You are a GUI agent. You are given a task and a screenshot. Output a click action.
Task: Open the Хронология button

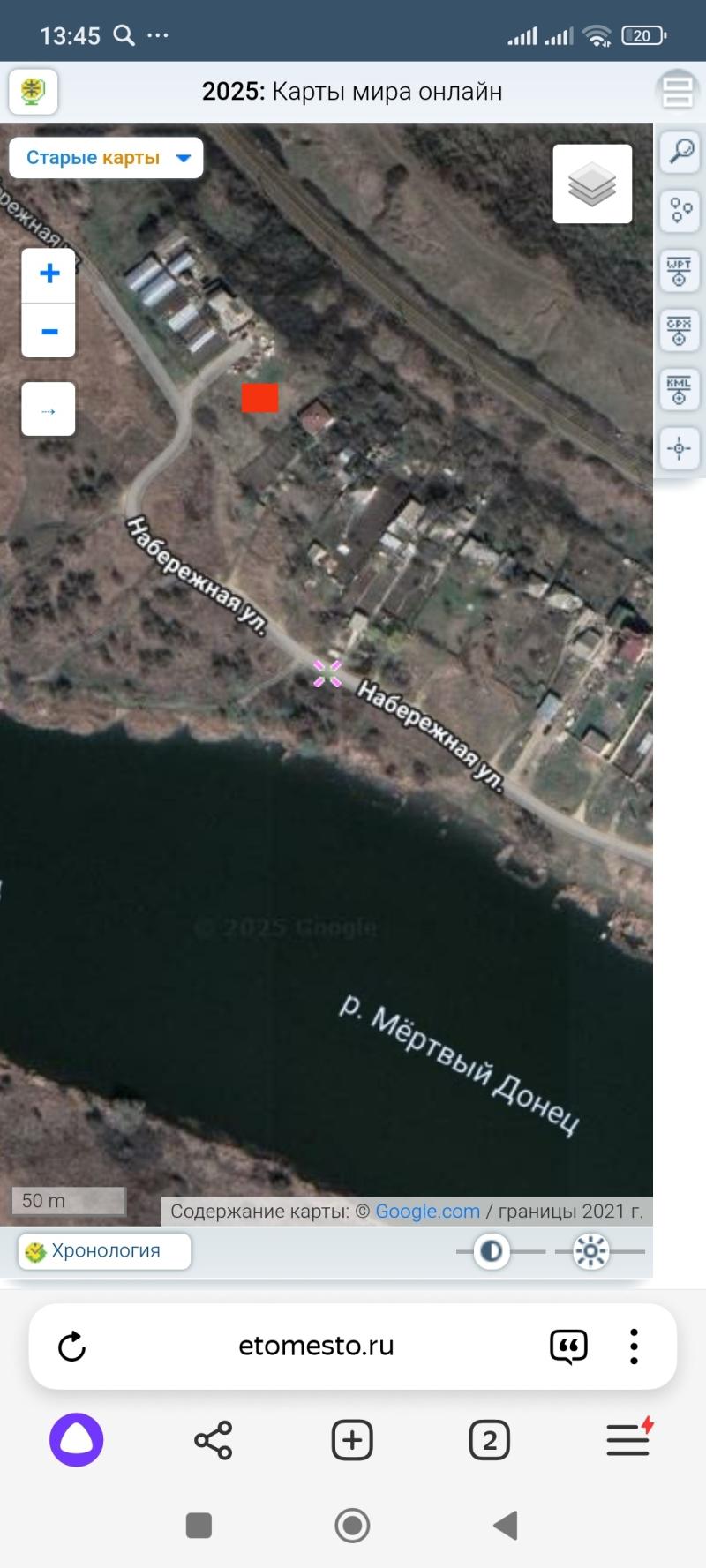pos(104,1251)
